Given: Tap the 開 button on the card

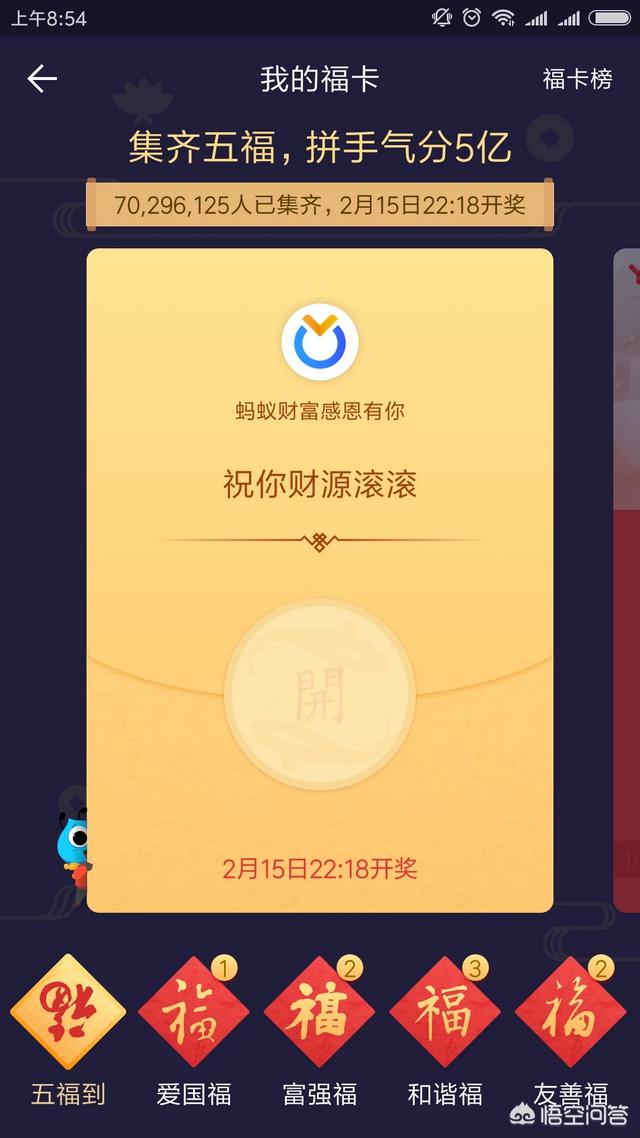Looking at the screenshot, I should (x=319, y=695).
